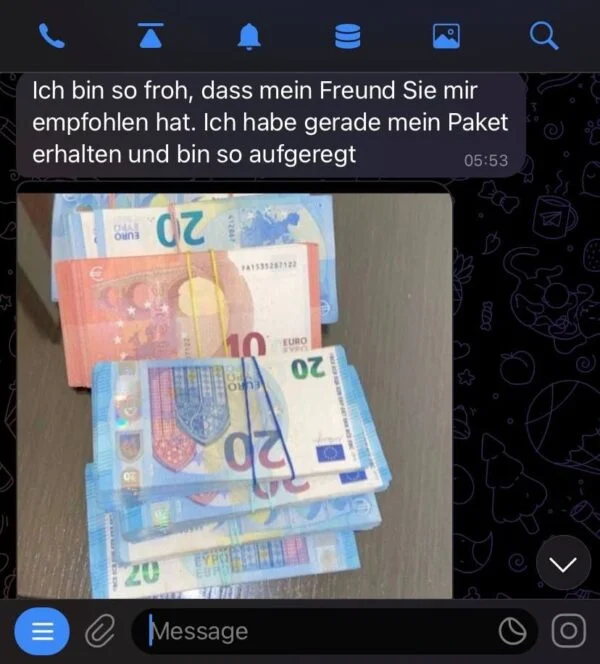
Task: Open shared media via the picture icon
Action: click(446, 36)
